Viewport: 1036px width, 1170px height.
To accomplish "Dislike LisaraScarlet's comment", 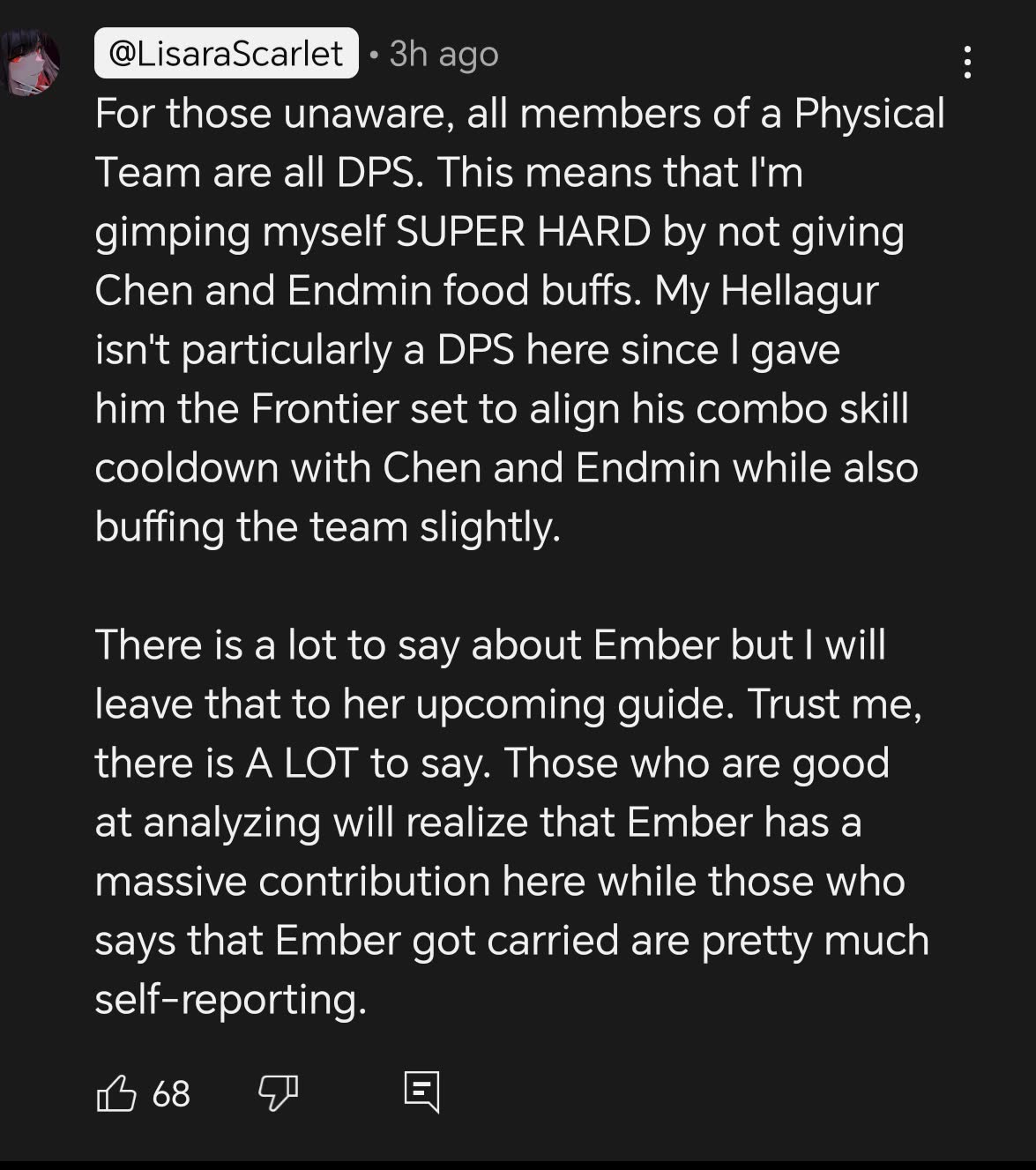I will tap(278, 1093).
